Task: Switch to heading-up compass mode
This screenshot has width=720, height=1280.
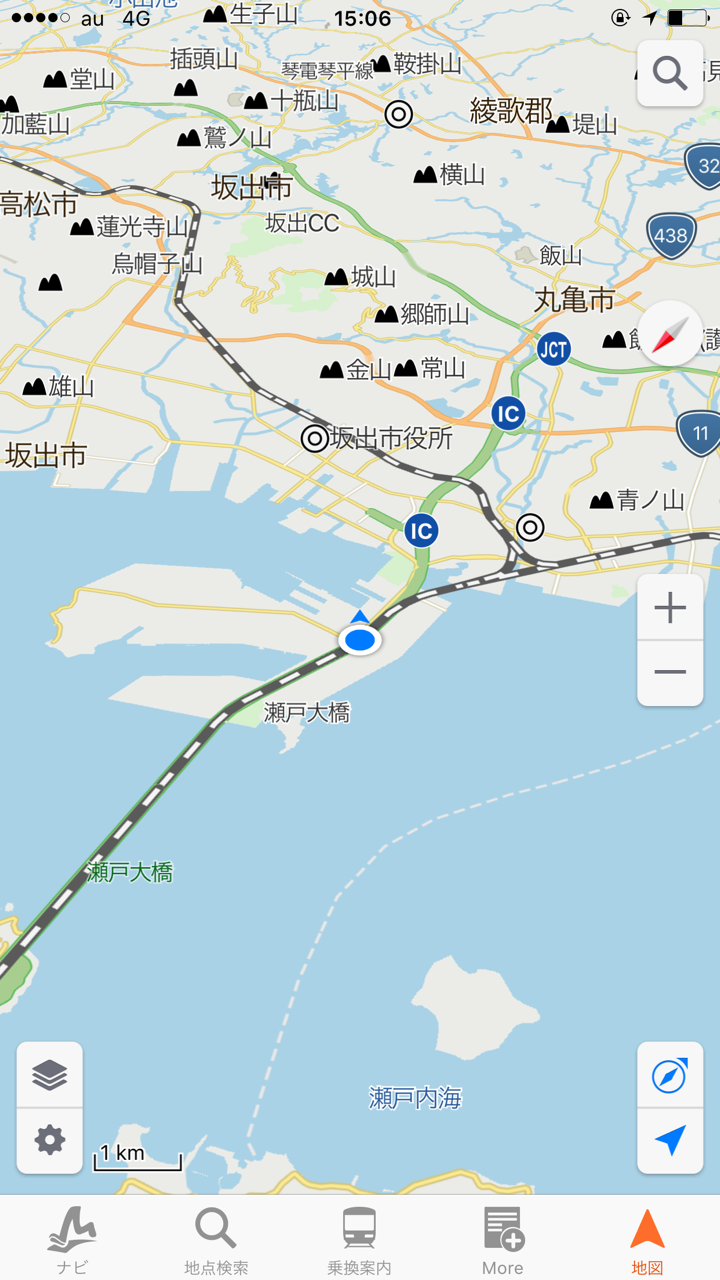Action: (x=670, y=1076)
